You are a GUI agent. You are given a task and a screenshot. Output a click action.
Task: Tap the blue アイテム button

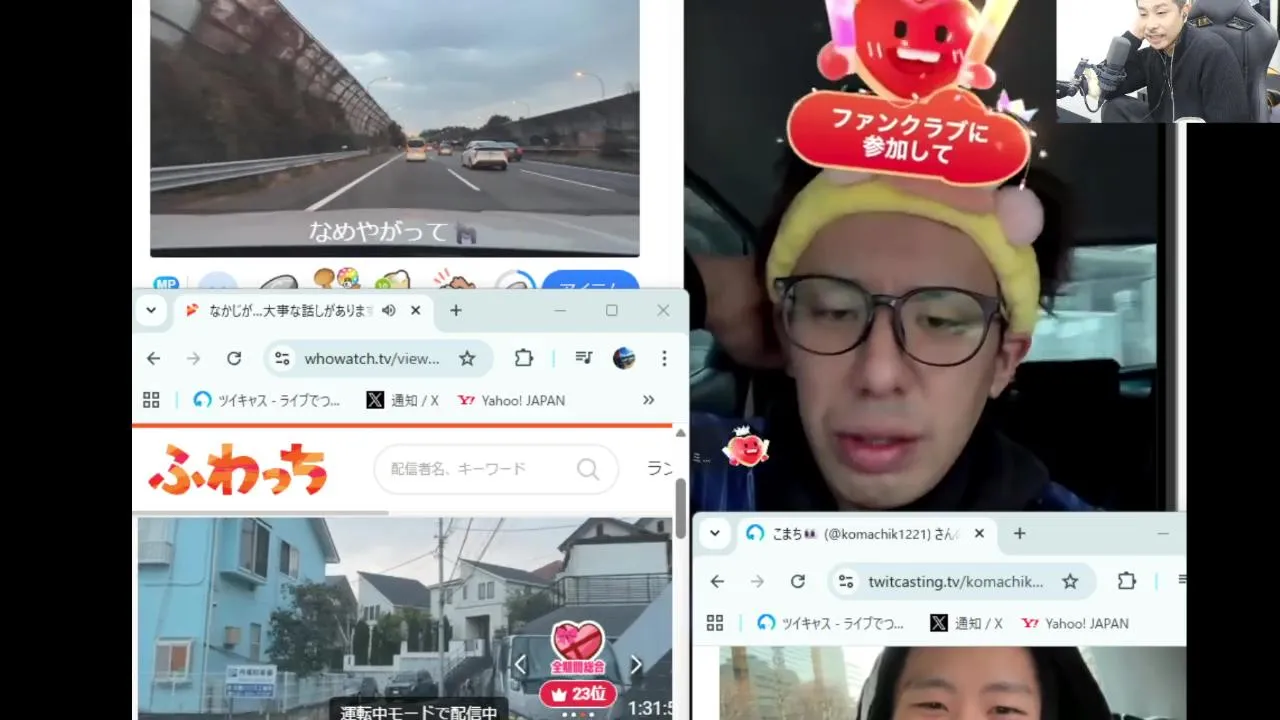click(590, 284)
